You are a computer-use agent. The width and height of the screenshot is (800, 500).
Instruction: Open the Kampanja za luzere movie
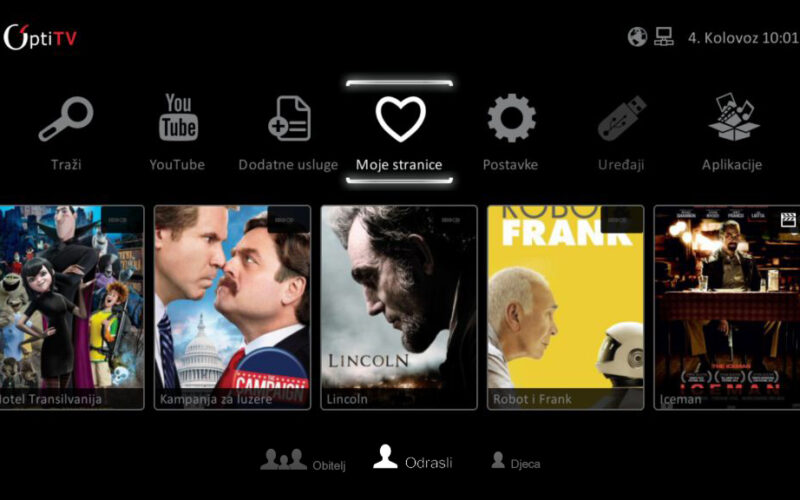click(232, 307)
